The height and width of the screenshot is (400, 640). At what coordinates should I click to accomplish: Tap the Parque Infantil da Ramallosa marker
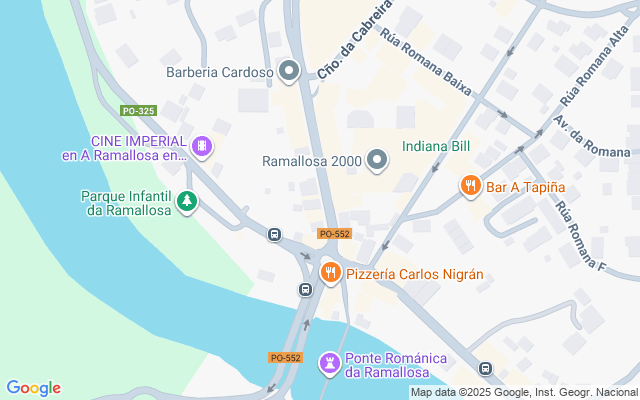[x=186, y=203]
